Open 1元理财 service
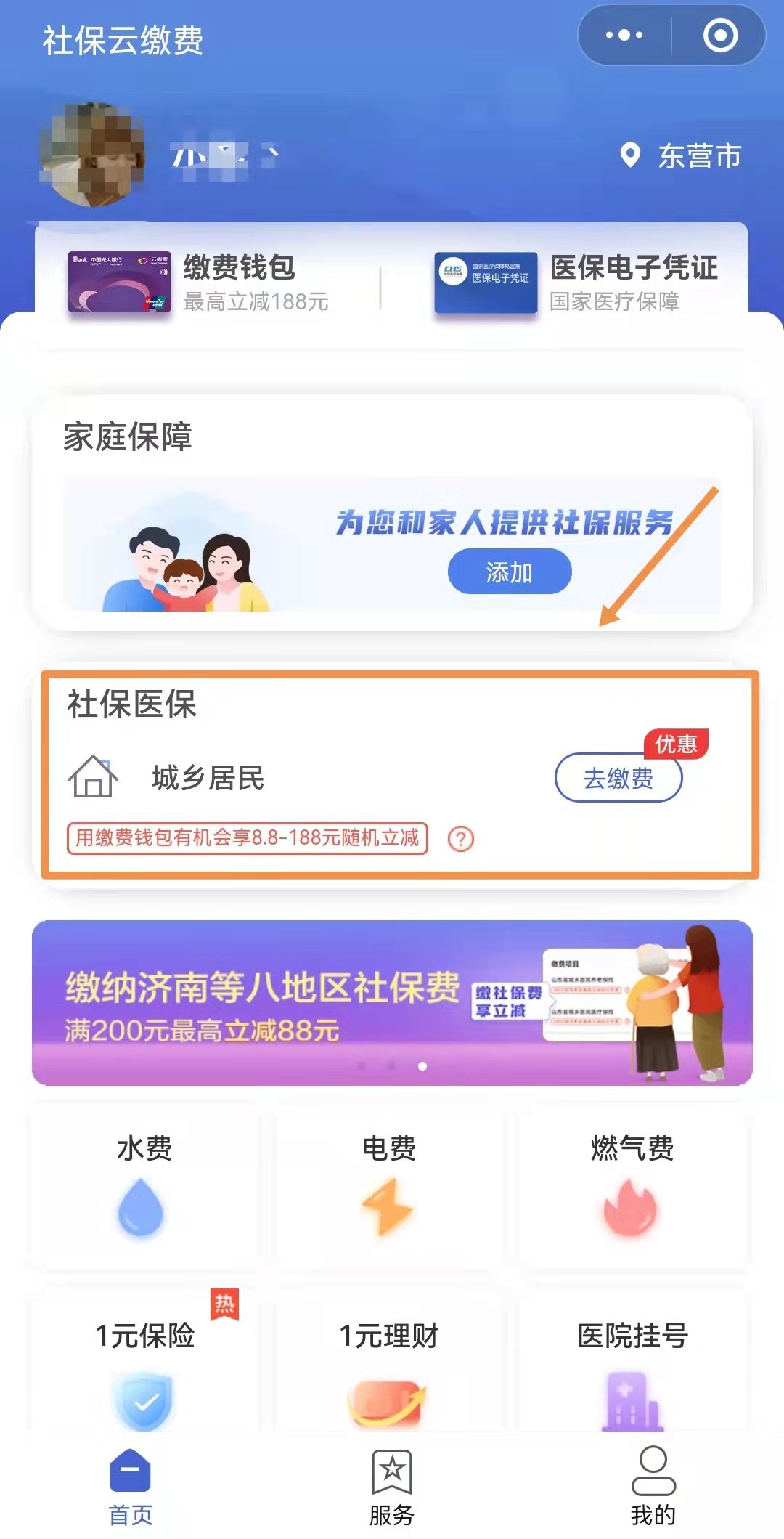 (389, 1365)
